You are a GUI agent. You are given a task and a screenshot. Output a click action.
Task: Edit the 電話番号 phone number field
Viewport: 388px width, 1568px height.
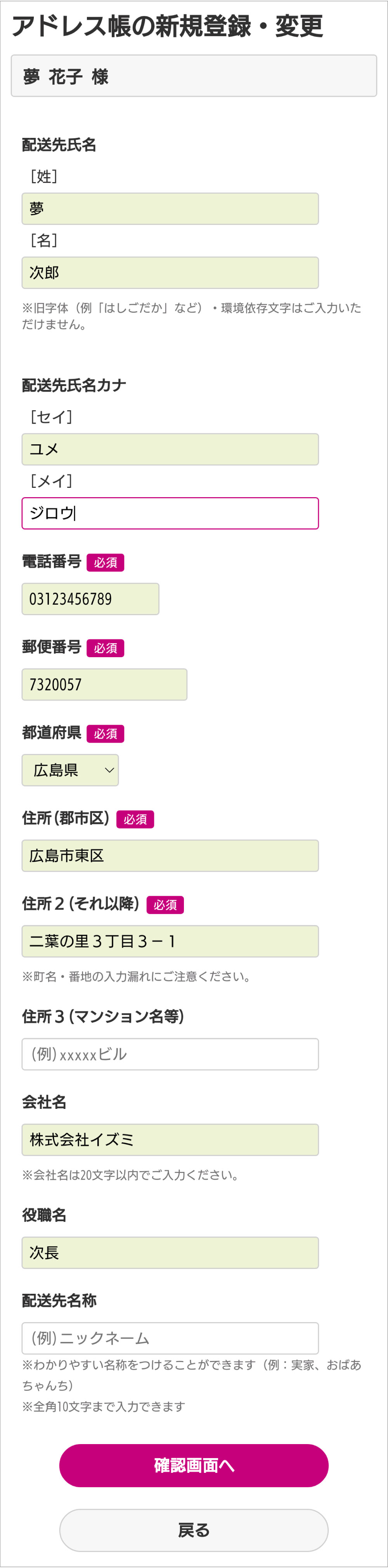90,599
